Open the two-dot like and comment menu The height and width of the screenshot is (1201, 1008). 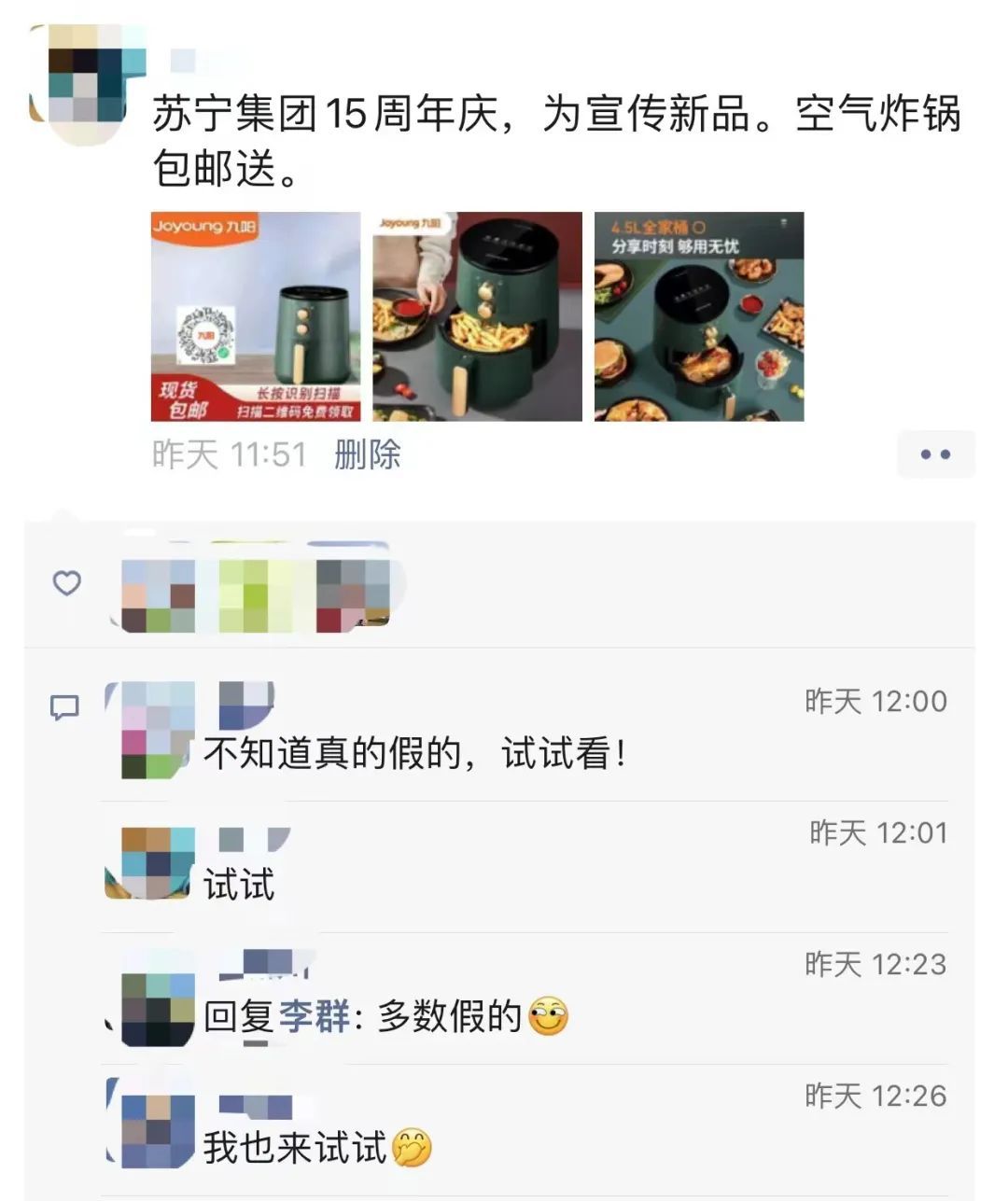coord(935,454)
